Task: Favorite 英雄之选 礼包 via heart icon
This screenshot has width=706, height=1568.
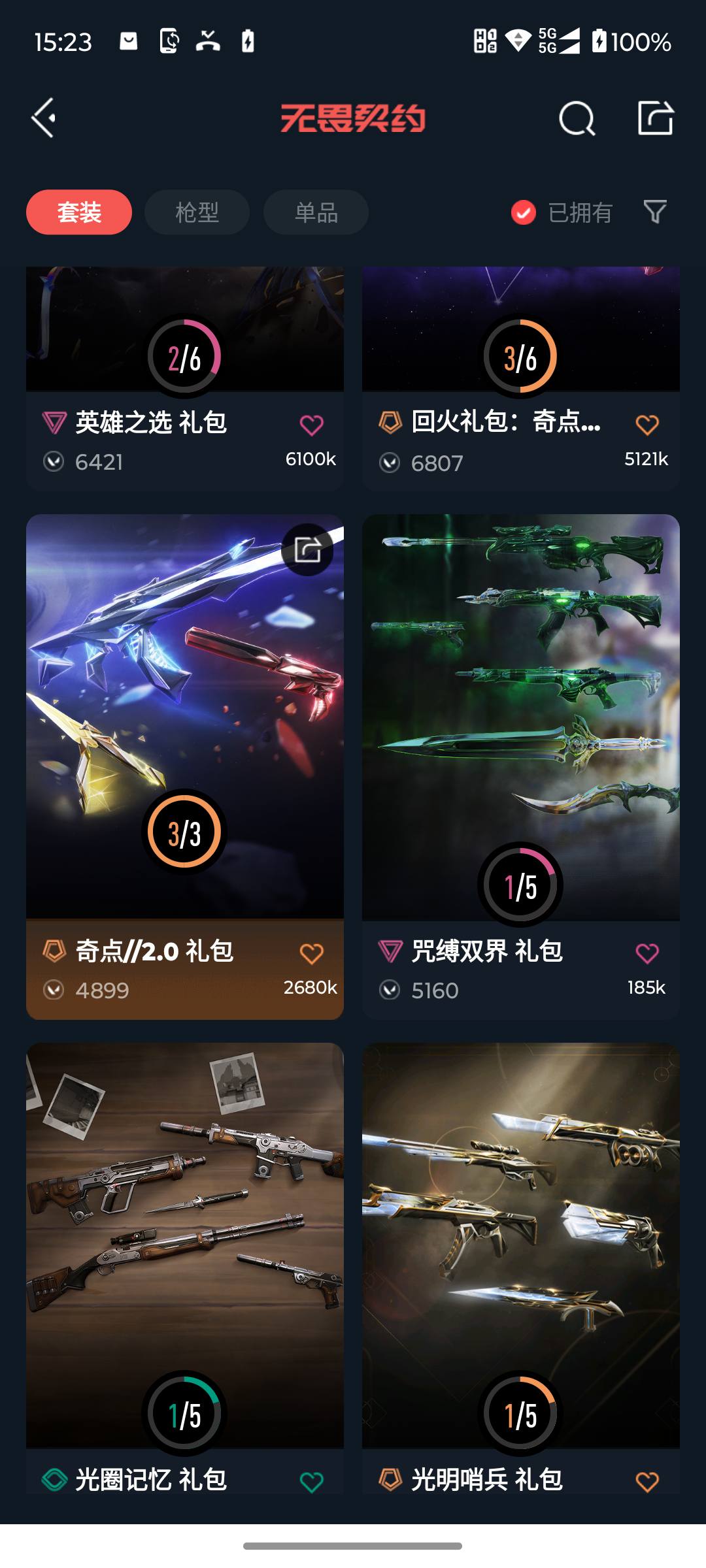Action: [x=312, y=423]
